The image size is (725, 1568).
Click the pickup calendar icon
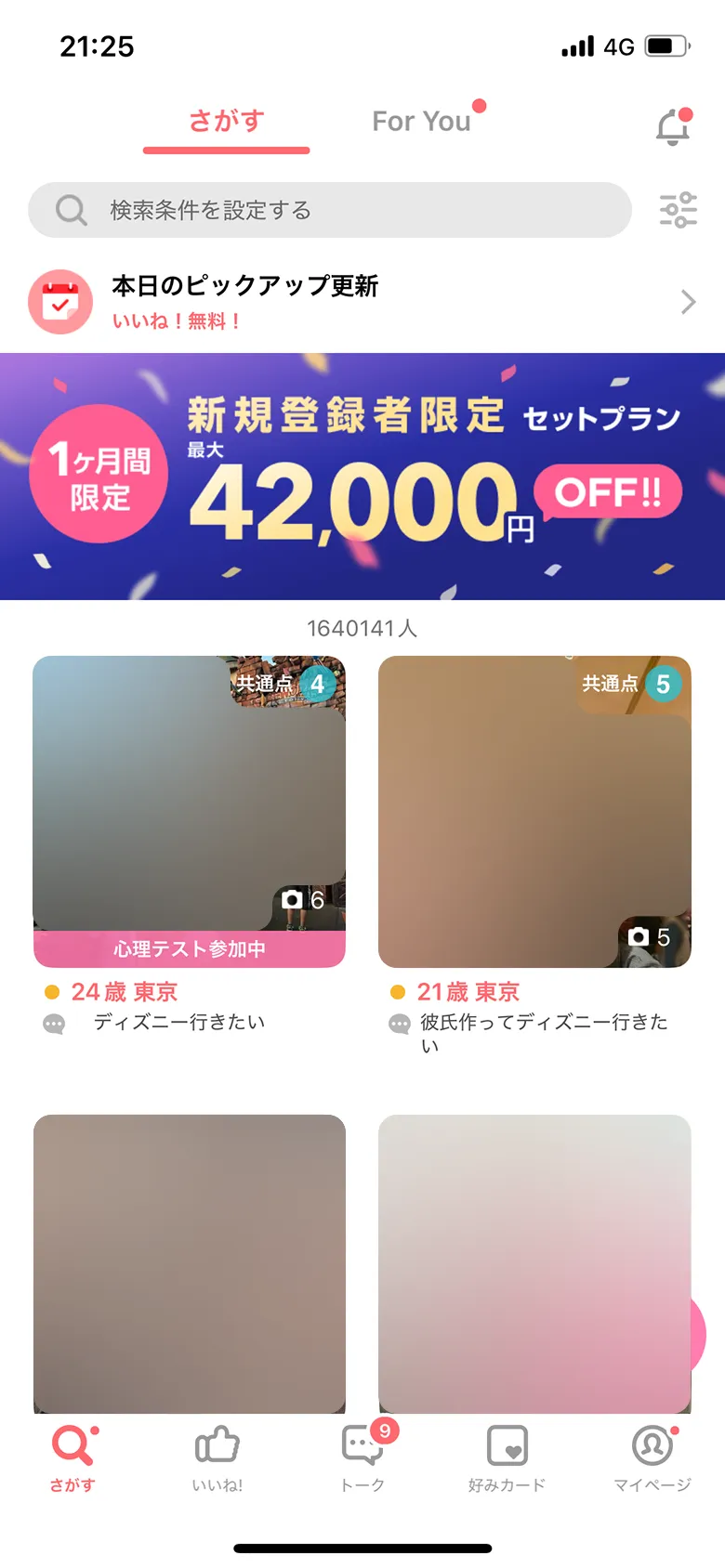pyautogui.click(x=60, y=302)
